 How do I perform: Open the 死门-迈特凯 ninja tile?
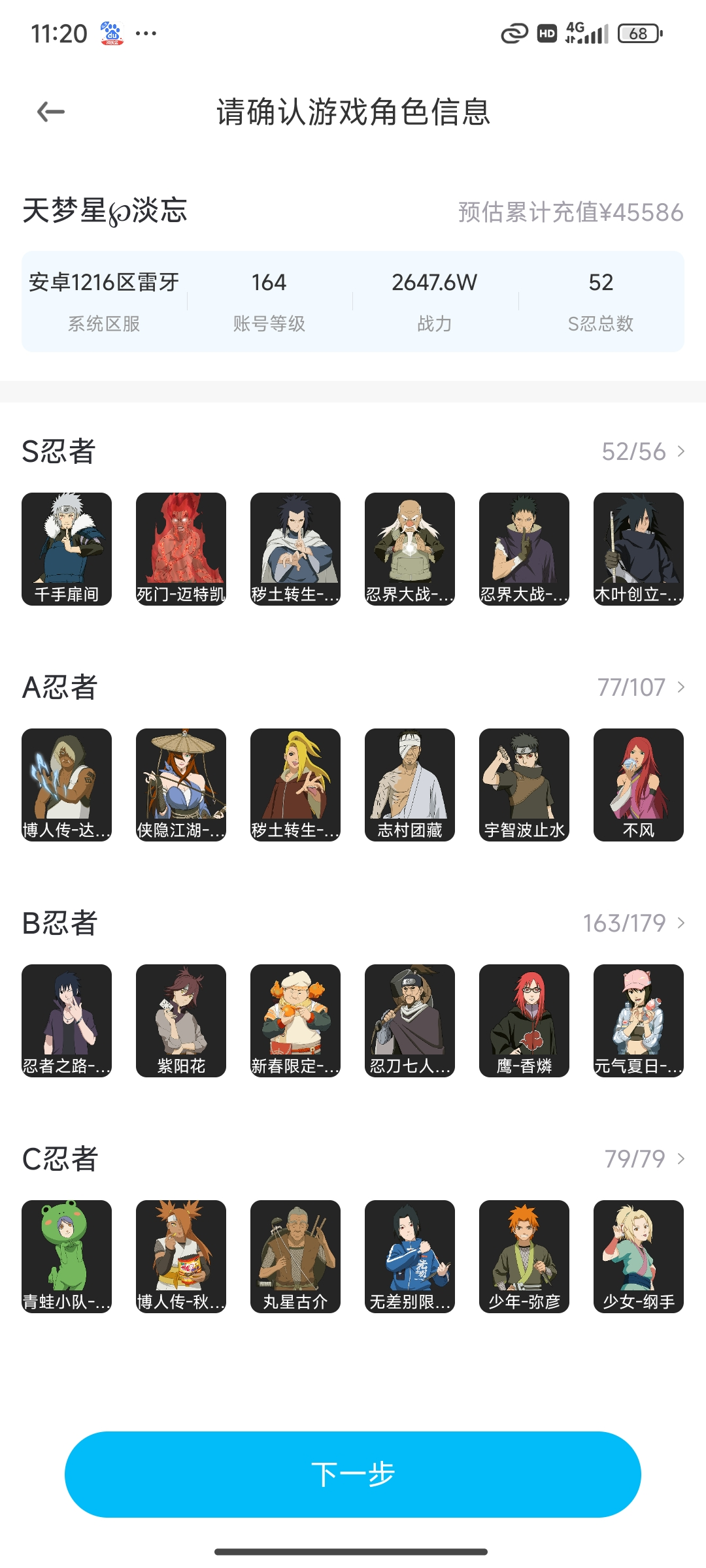(x=181, y=549)
